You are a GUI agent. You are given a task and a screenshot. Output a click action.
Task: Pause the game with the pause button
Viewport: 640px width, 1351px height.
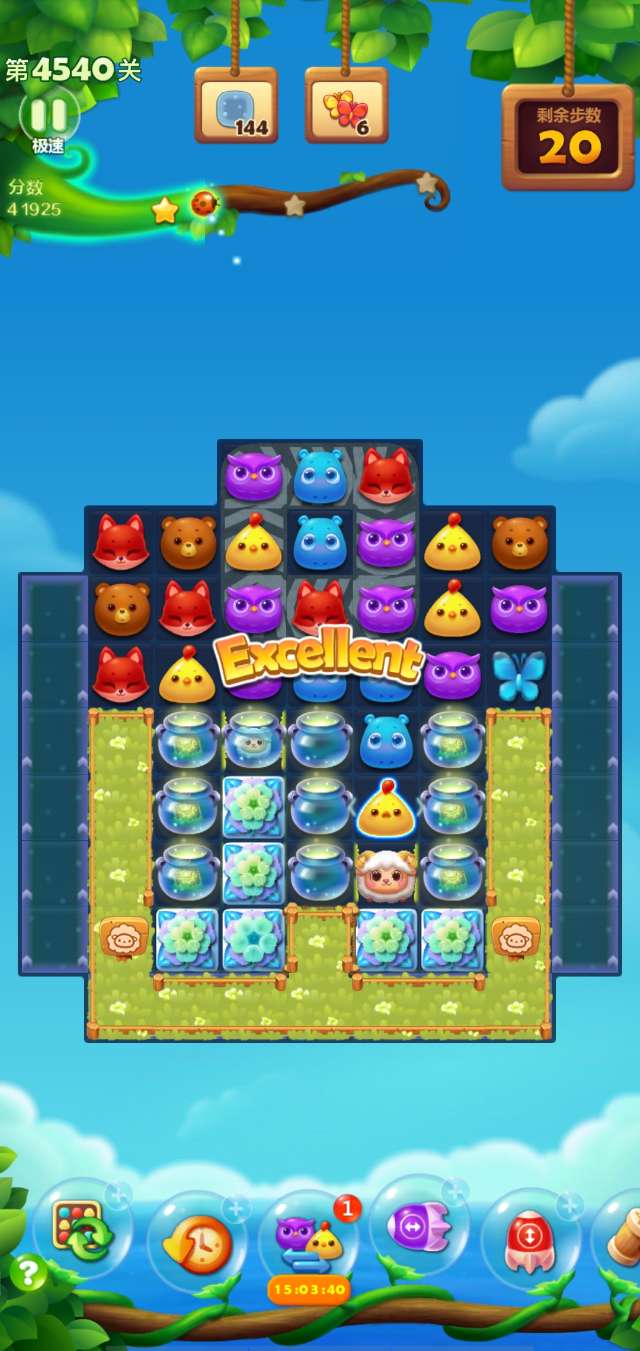tap(48, 114)
